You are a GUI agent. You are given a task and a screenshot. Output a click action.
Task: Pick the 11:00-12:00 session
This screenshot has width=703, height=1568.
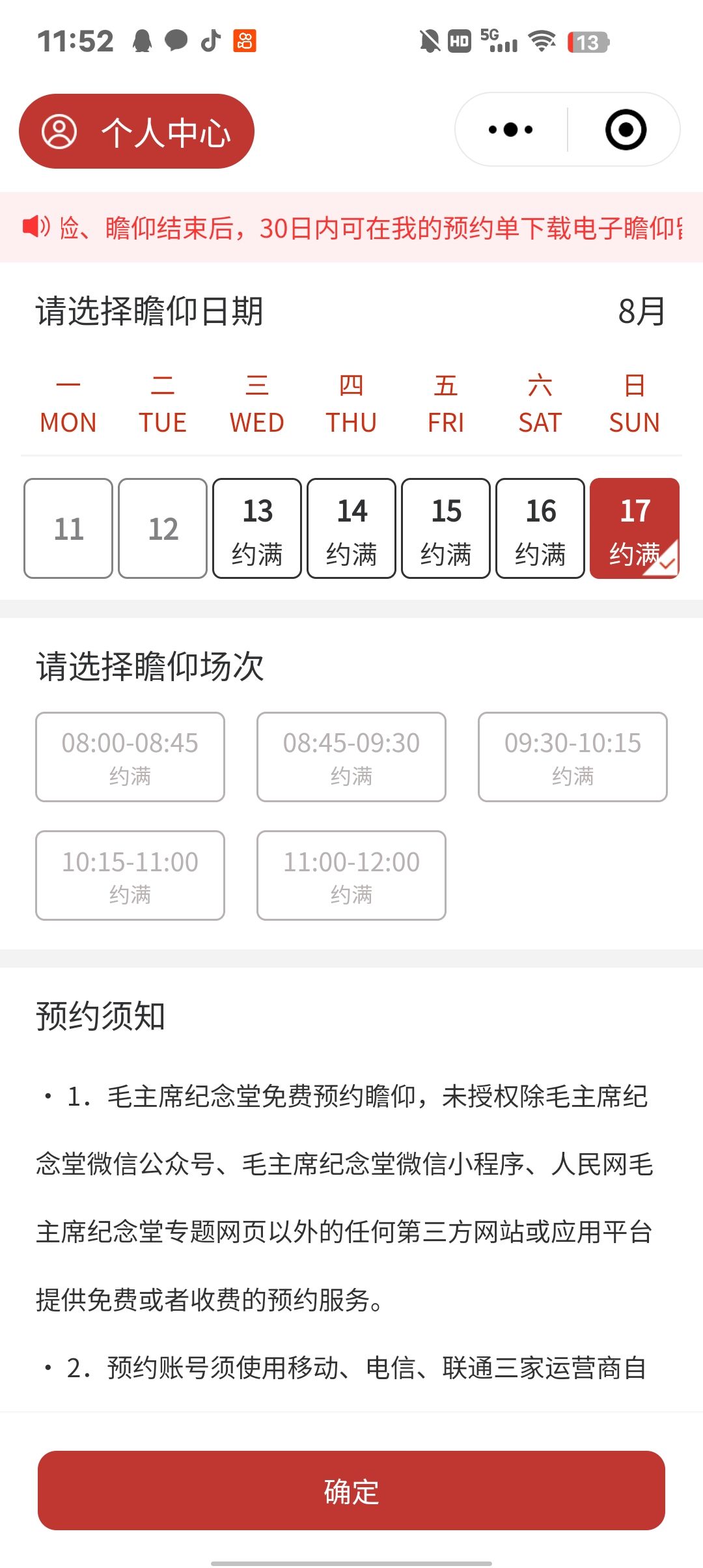[351, 875]
